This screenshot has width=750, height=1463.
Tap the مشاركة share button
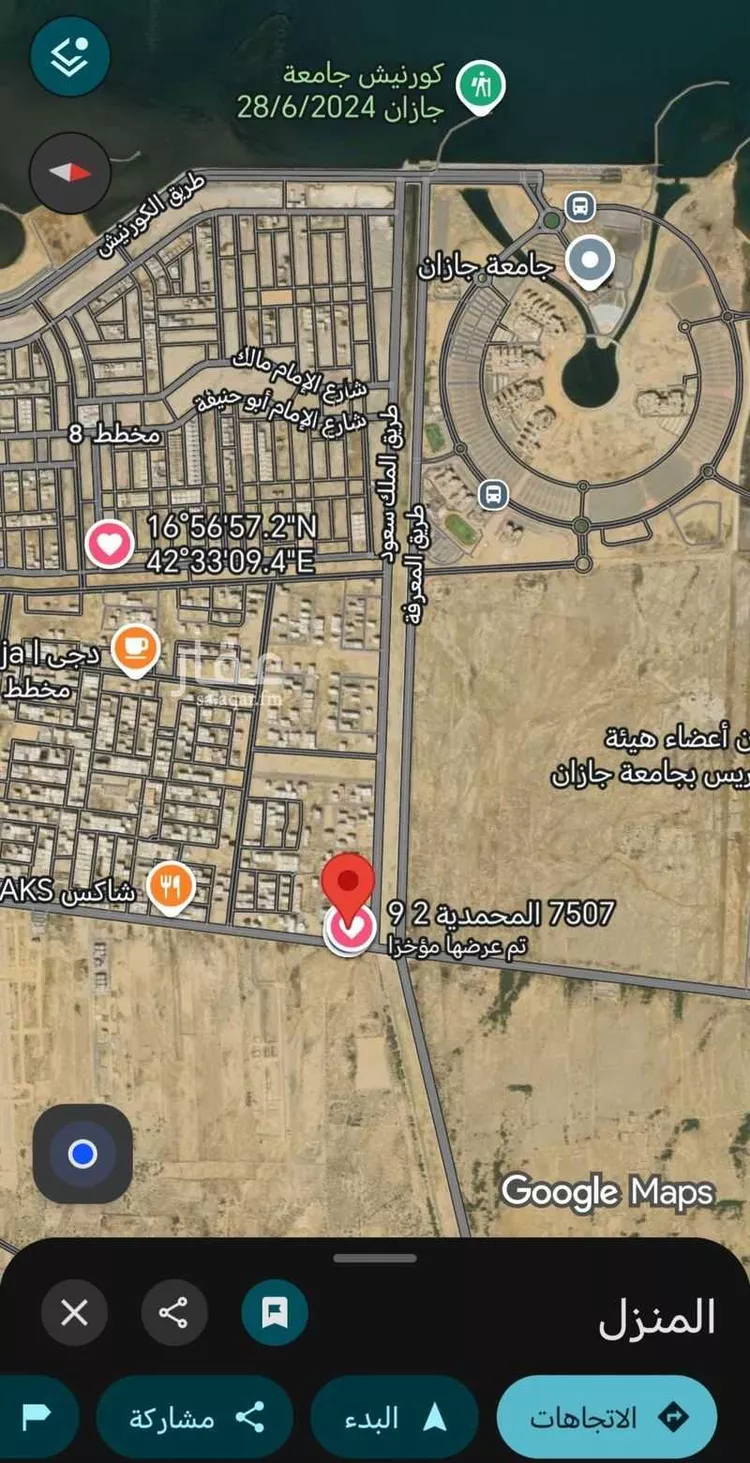click(195, 1417)
